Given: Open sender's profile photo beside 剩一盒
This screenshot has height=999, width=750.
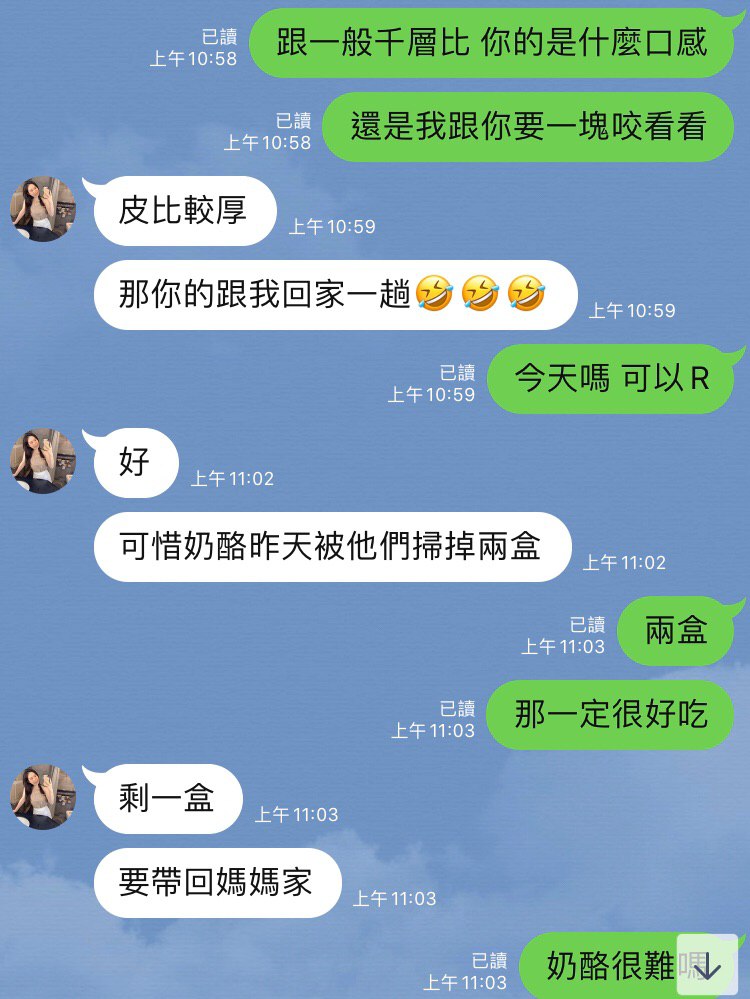Looking at the screenshot, I should 43,798.
